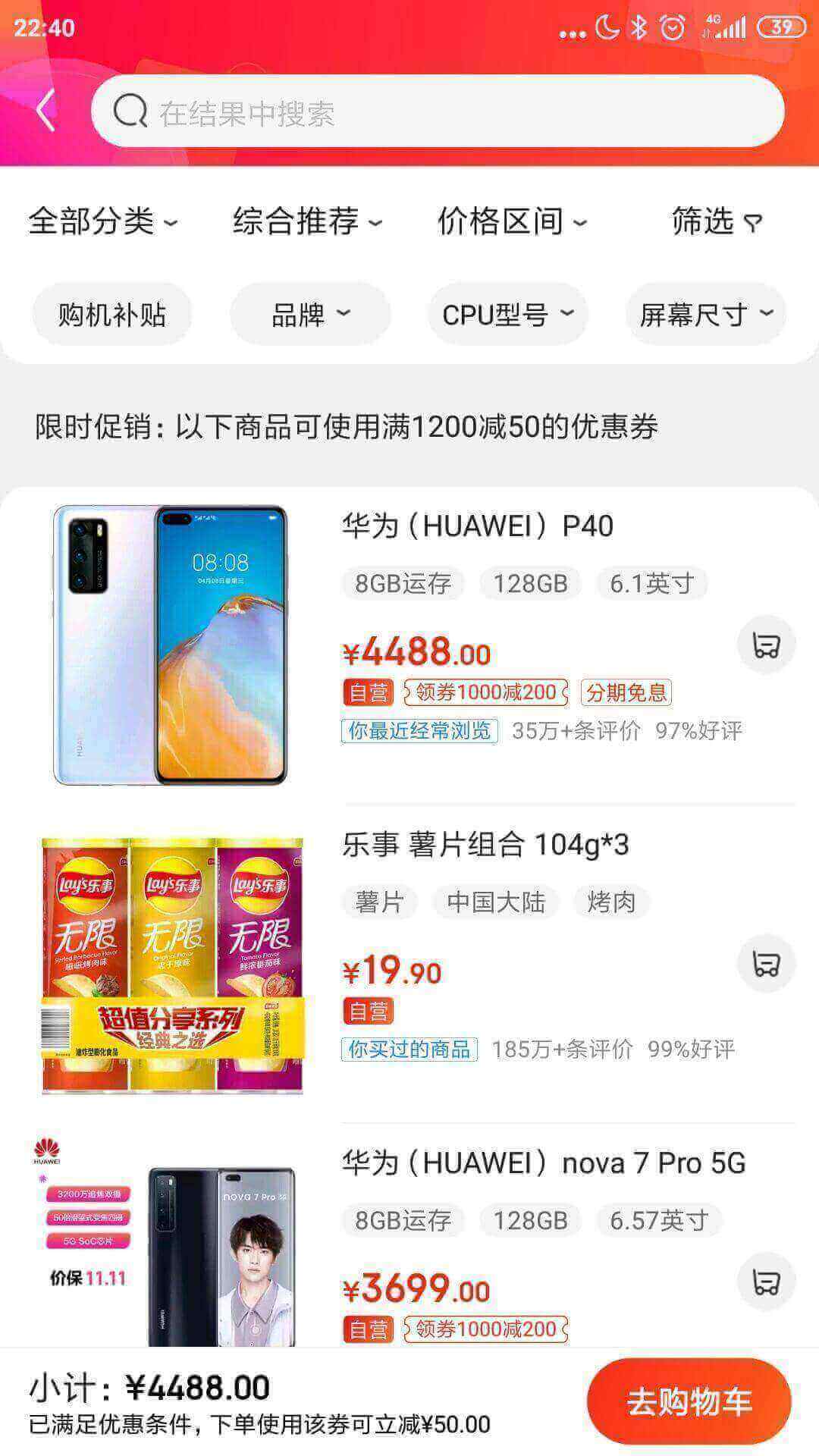This screenshot has width=819, height=1456.
Task: Open the 华为 P40 product listing
Action: click(478, 526)
